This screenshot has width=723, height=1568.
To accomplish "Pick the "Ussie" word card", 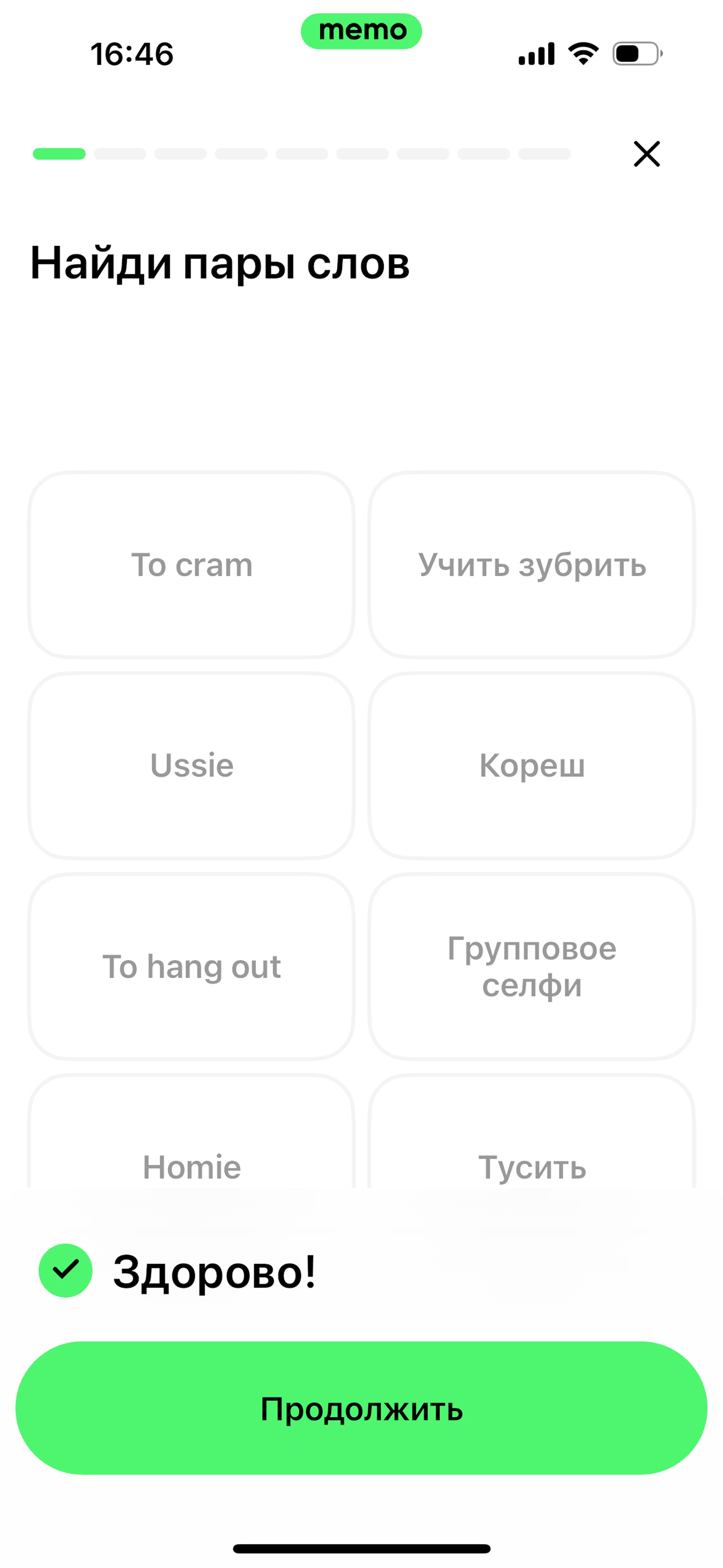I will [x=191, y=766].
